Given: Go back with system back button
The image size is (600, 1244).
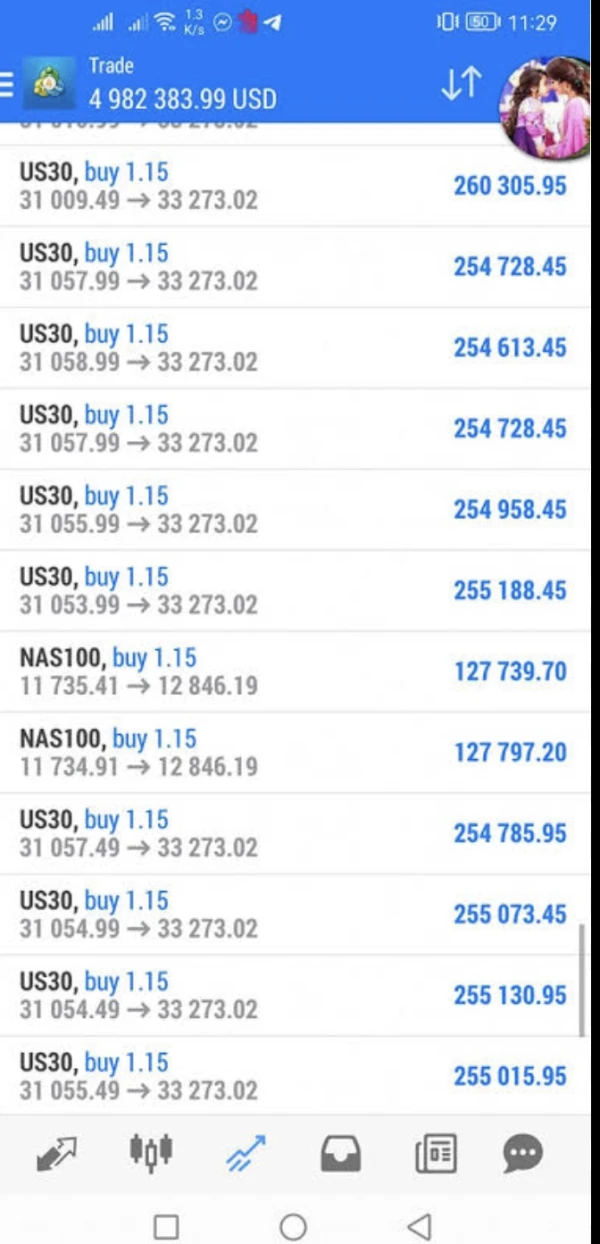Looking at the screenshot, I should tap(420, 1225).
